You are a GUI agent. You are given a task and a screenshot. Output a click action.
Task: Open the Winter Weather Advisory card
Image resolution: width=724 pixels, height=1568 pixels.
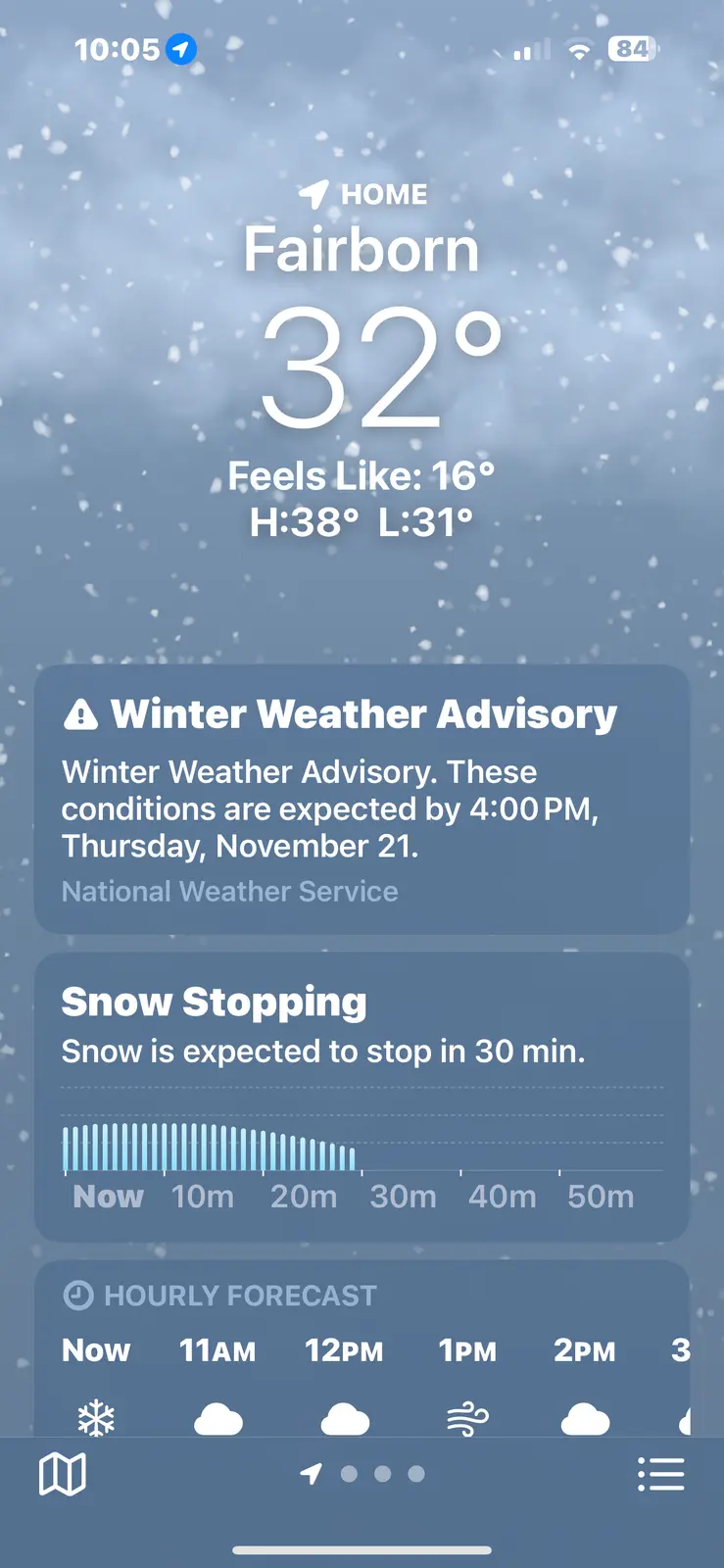tap(362, 799)
